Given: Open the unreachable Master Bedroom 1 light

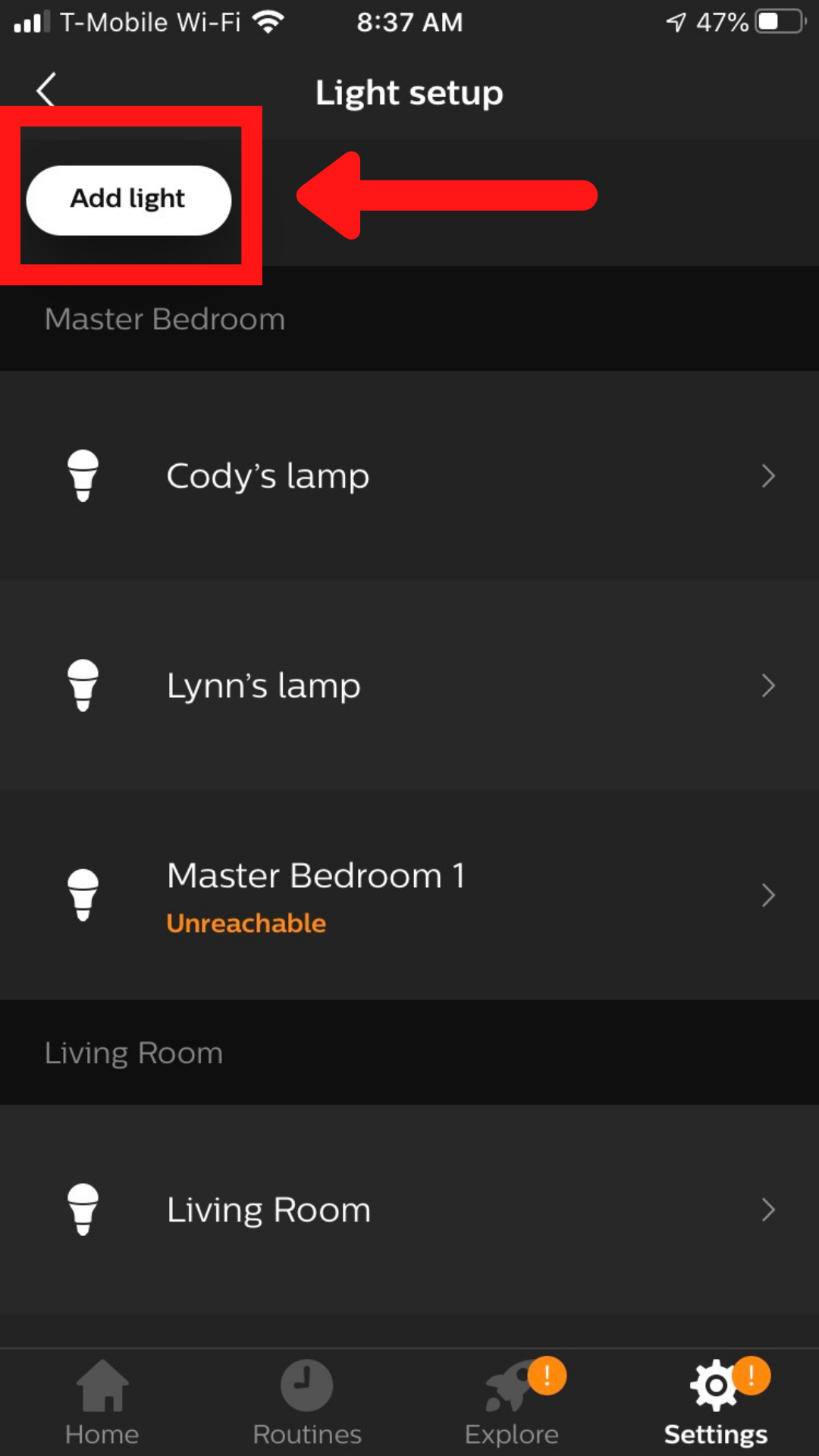Looking at the screenshot, I should click(x=409, y=895).
